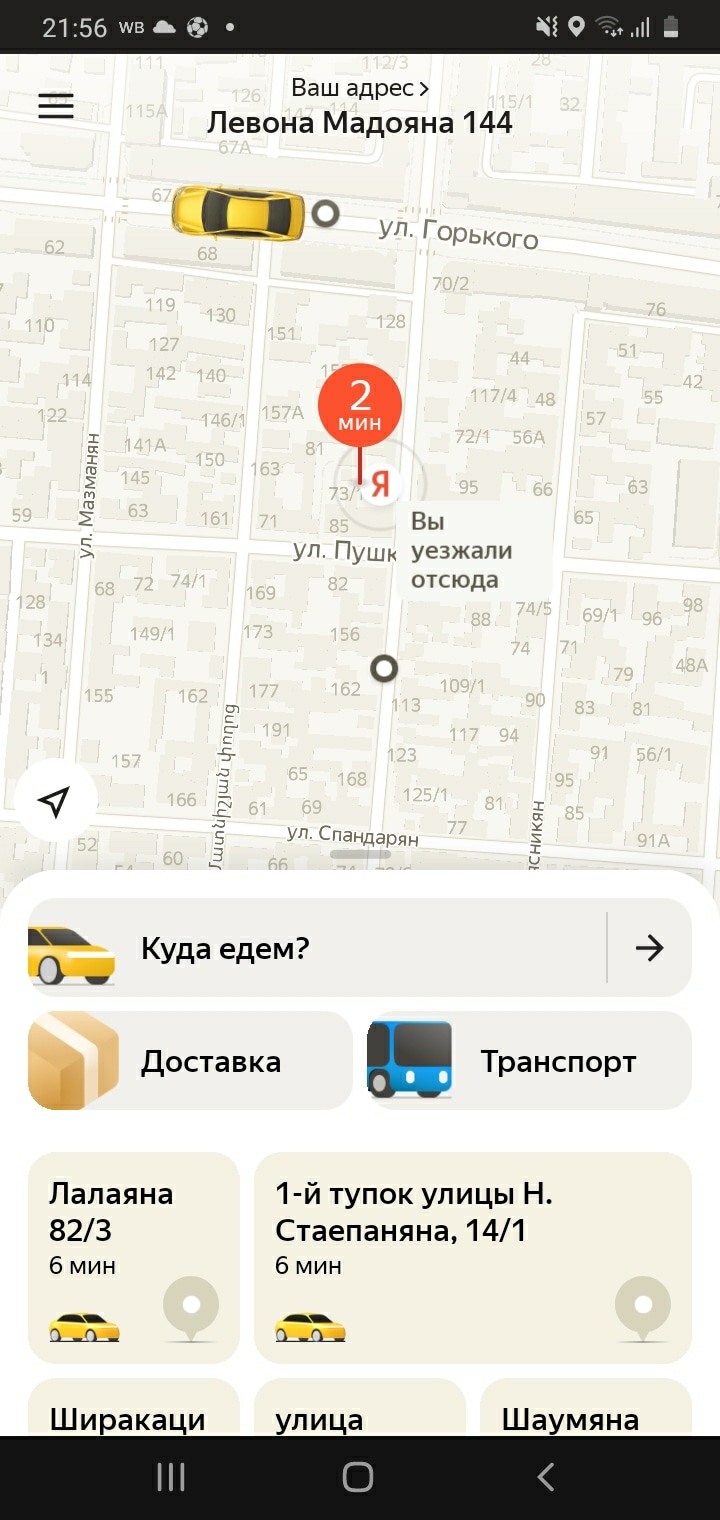
Task: Go back using the system back button
Action: click(x=545, y=1477)
